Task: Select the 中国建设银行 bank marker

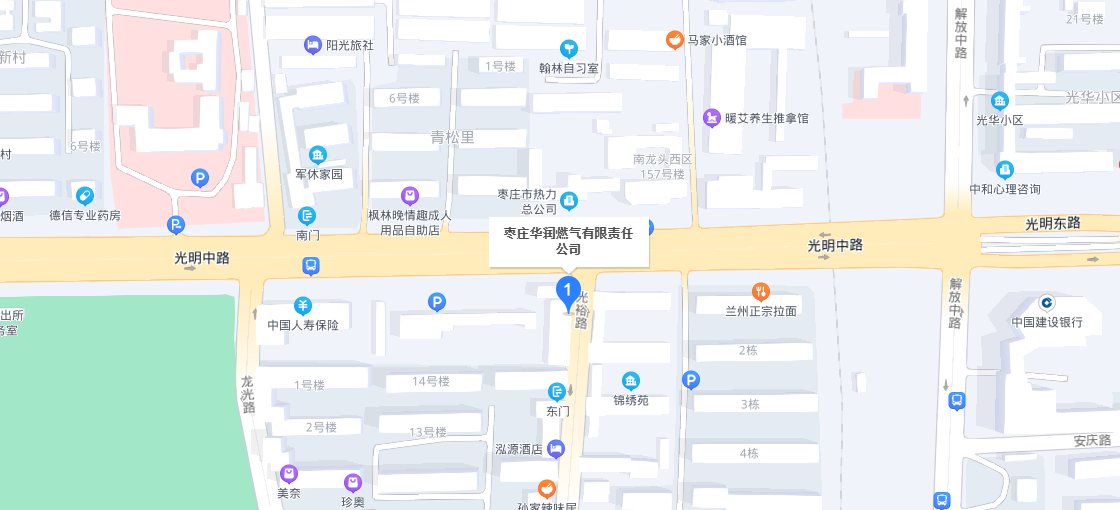Action: (1047, 302)
